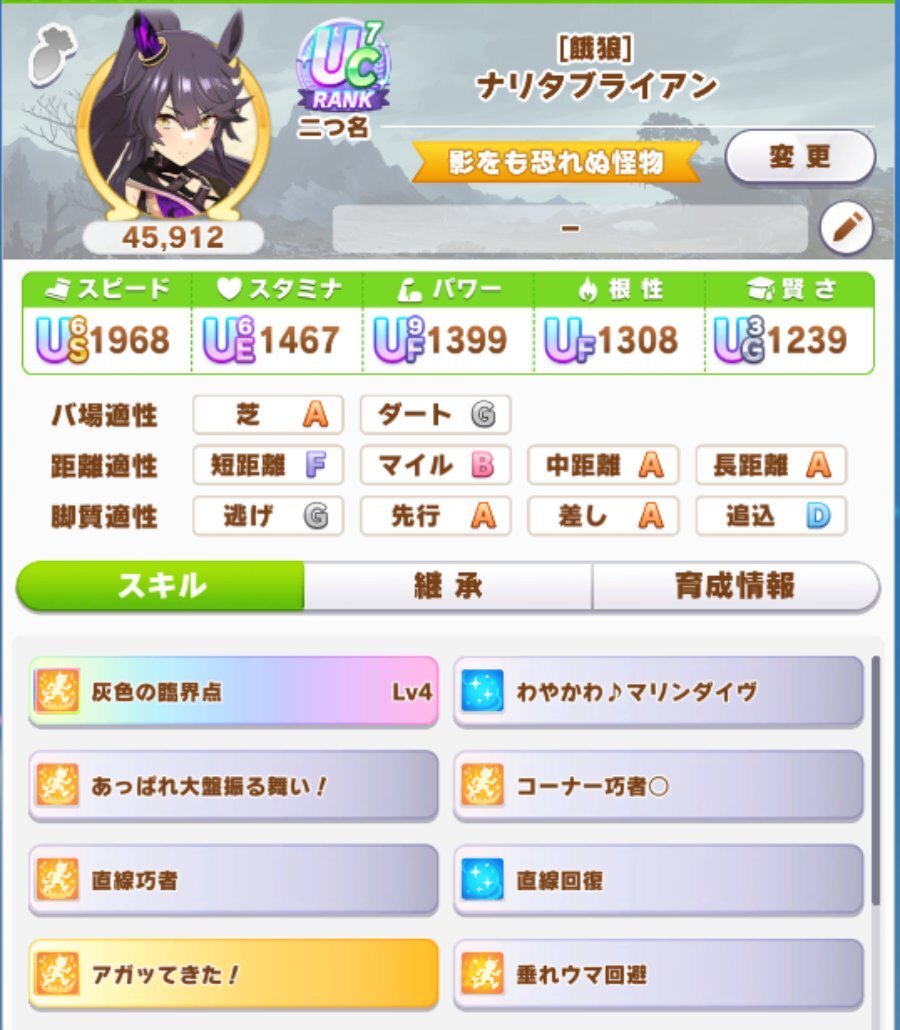900x1030 pixels.
Task: Open skill 灰色の臨界点 Lv4
Action: [233, 691]
